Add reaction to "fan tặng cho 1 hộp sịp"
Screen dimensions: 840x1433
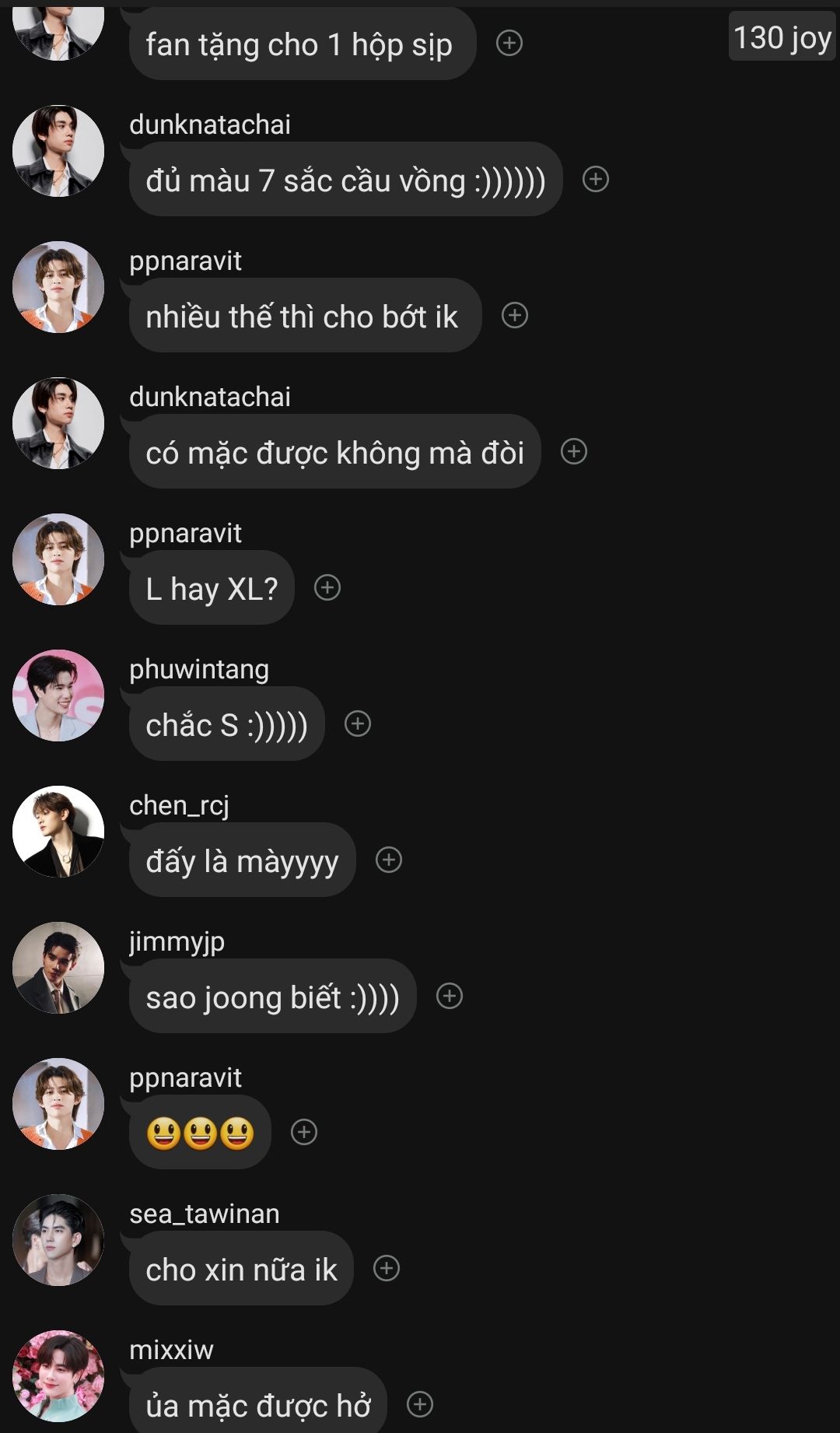pyautogui.click(x=509, y=43)
